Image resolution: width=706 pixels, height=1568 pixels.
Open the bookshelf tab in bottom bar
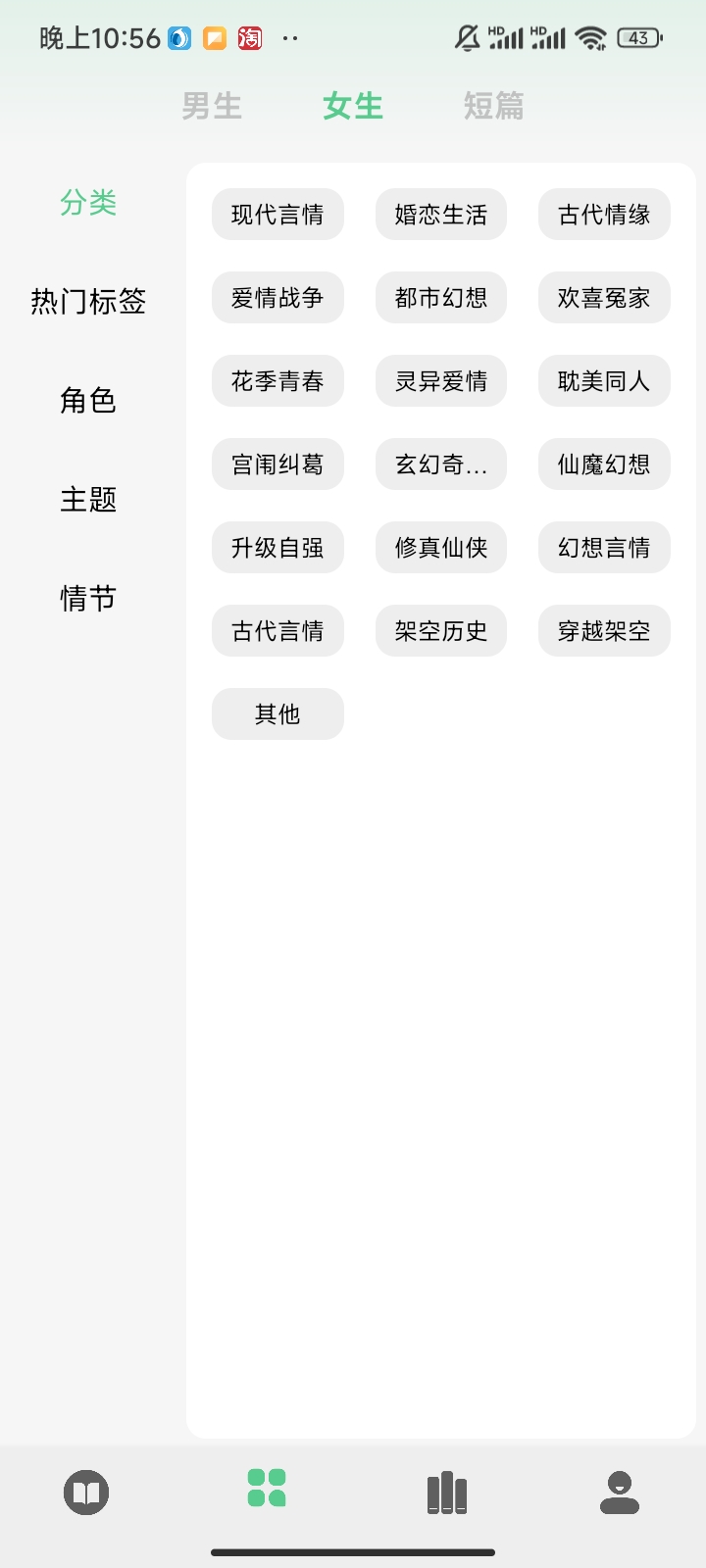pyautogui.click(x=447, y=1493)
